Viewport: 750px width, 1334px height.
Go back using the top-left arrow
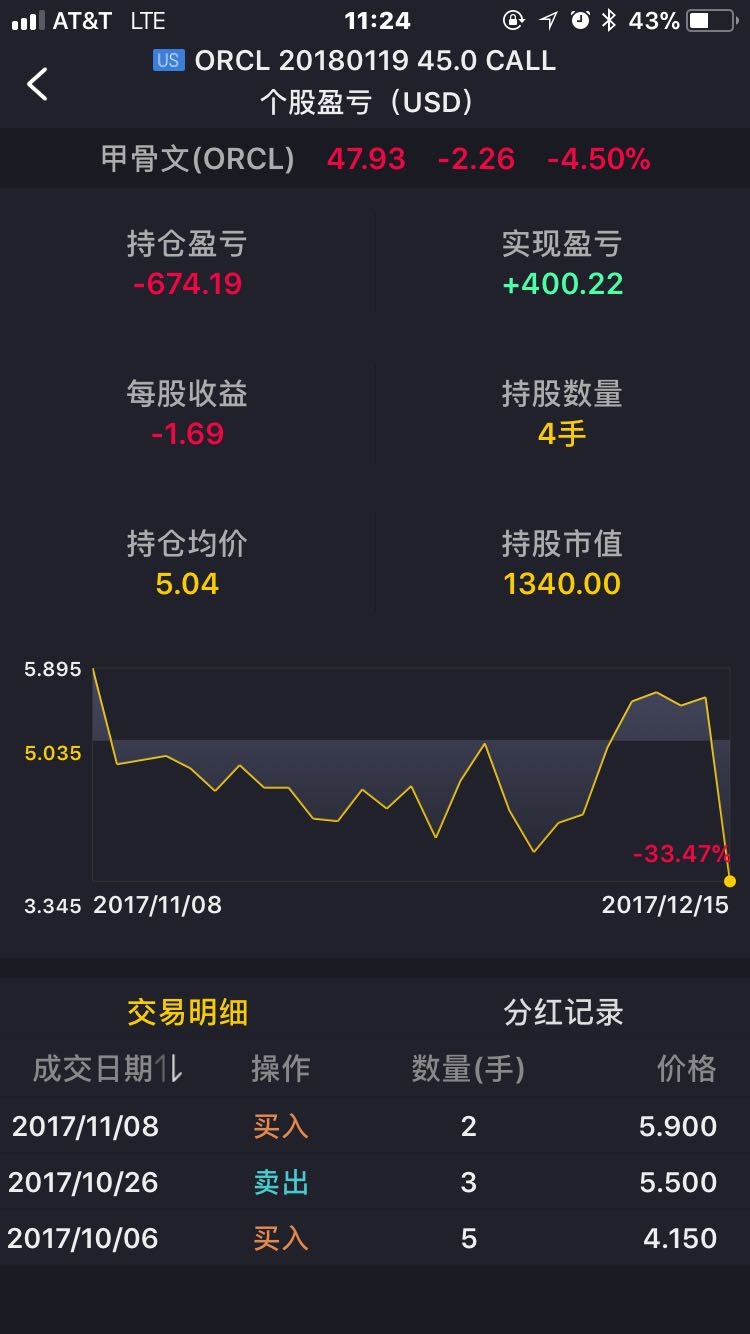(x=37, y=85)
